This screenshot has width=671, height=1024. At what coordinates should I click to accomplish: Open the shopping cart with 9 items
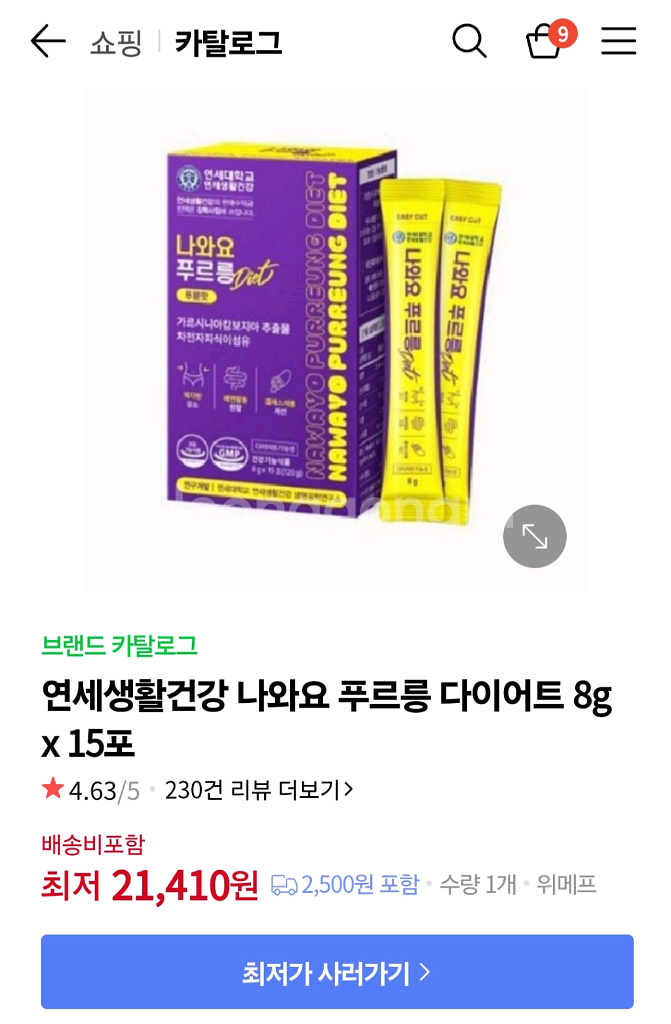tap(551, 40)
